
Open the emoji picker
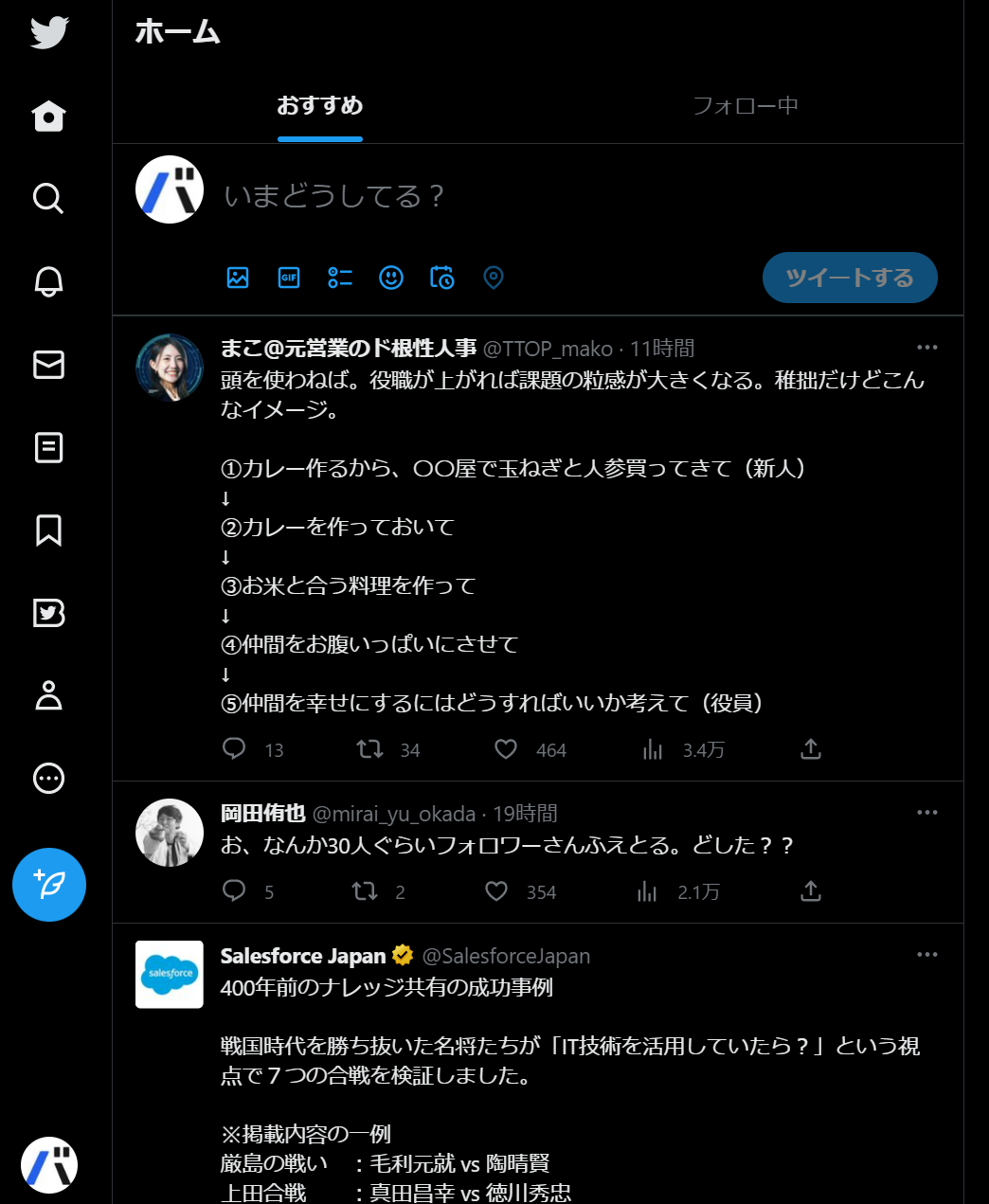tap(391, 278)
